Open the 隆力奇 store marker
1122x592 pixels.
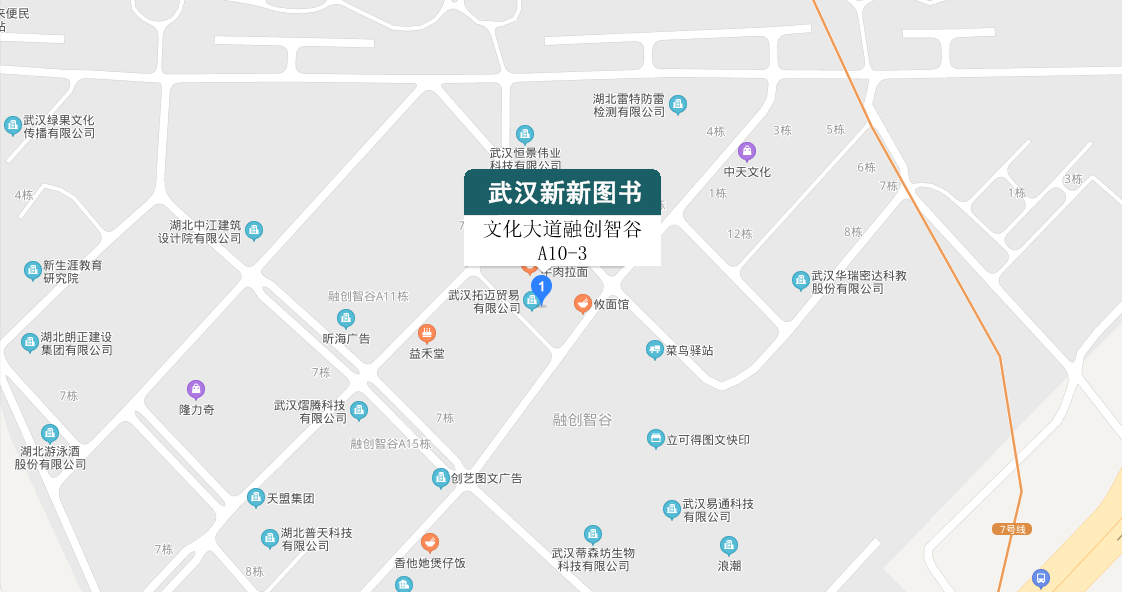[x=196, y=389]
